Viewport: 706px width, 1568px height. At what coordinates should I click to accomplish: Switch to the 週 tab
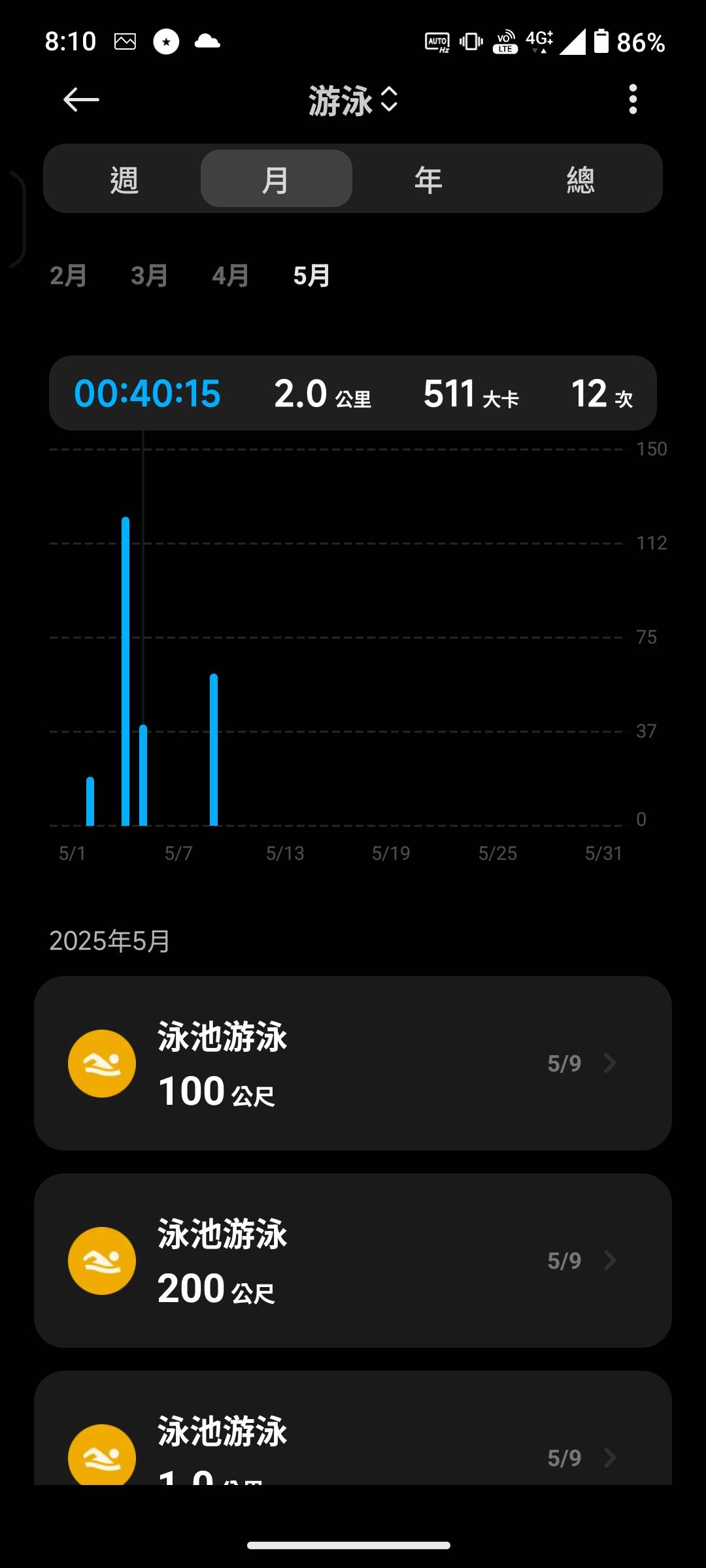point(124,179)
